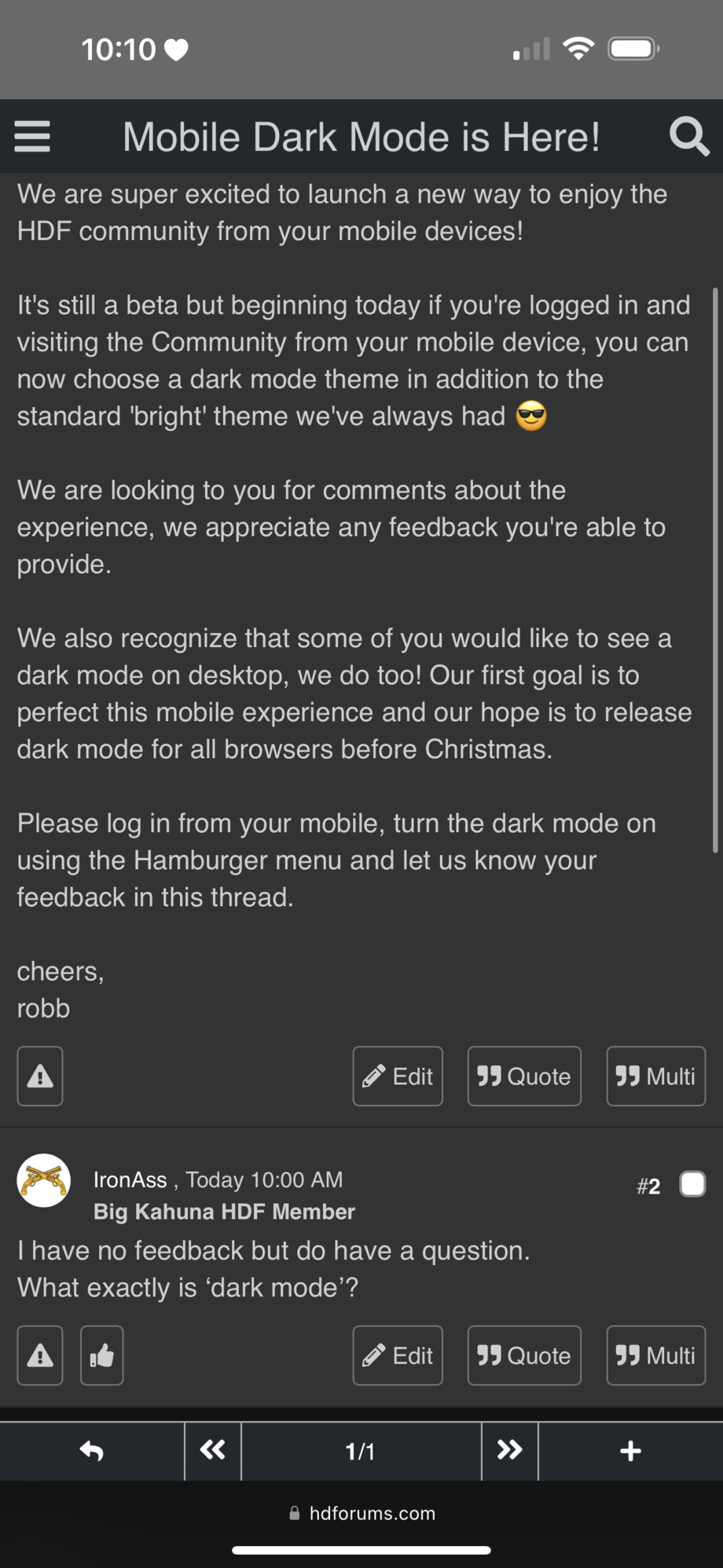Image resolution: width=723 pixels, height=1568 pixels.
Task: Open the search magnifier
Action: 688,137
